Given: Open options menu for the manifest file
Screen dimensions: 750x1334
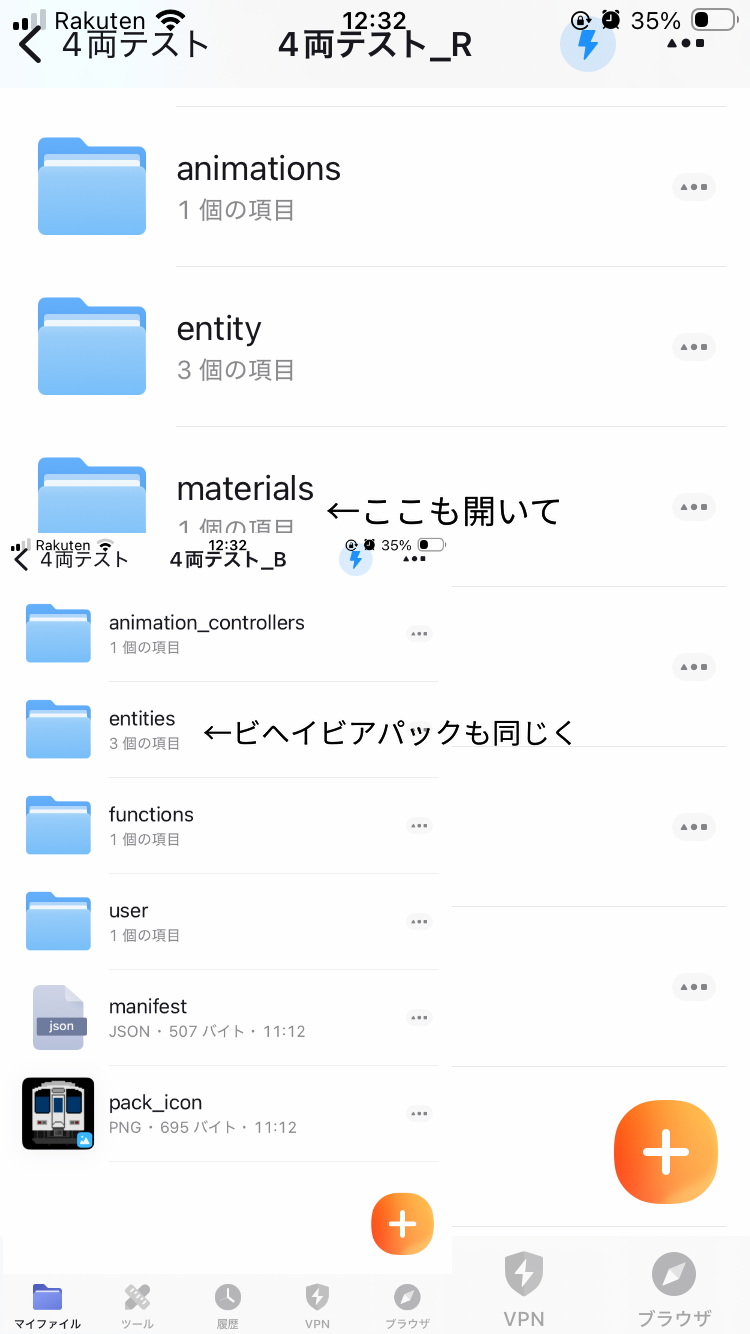Looking at the screenshot, I should pos(419,1017).
